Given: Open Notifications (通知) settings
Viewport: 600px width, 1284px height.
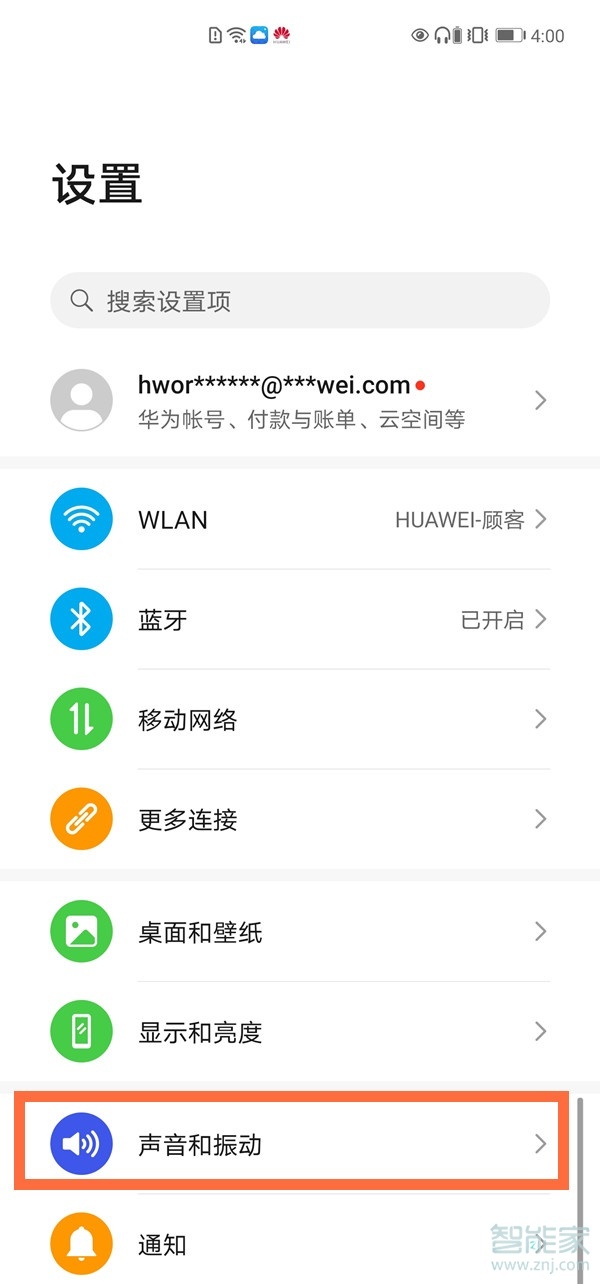Looking at the screenshot, I should [x=300, y=1245].
